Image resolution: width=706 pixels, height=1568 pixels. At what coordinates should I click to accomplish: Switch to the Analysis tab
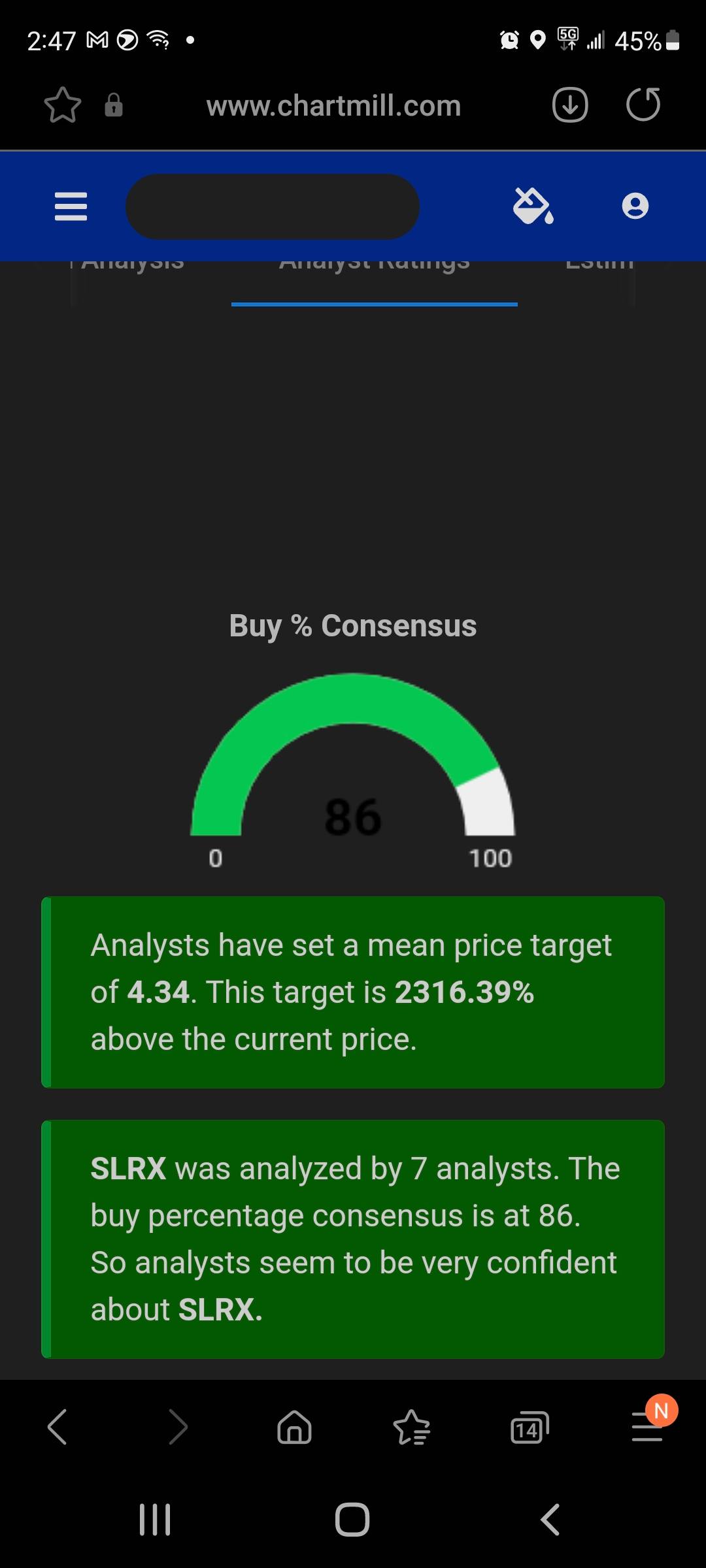pyautogui.click(x=133, y=263)
